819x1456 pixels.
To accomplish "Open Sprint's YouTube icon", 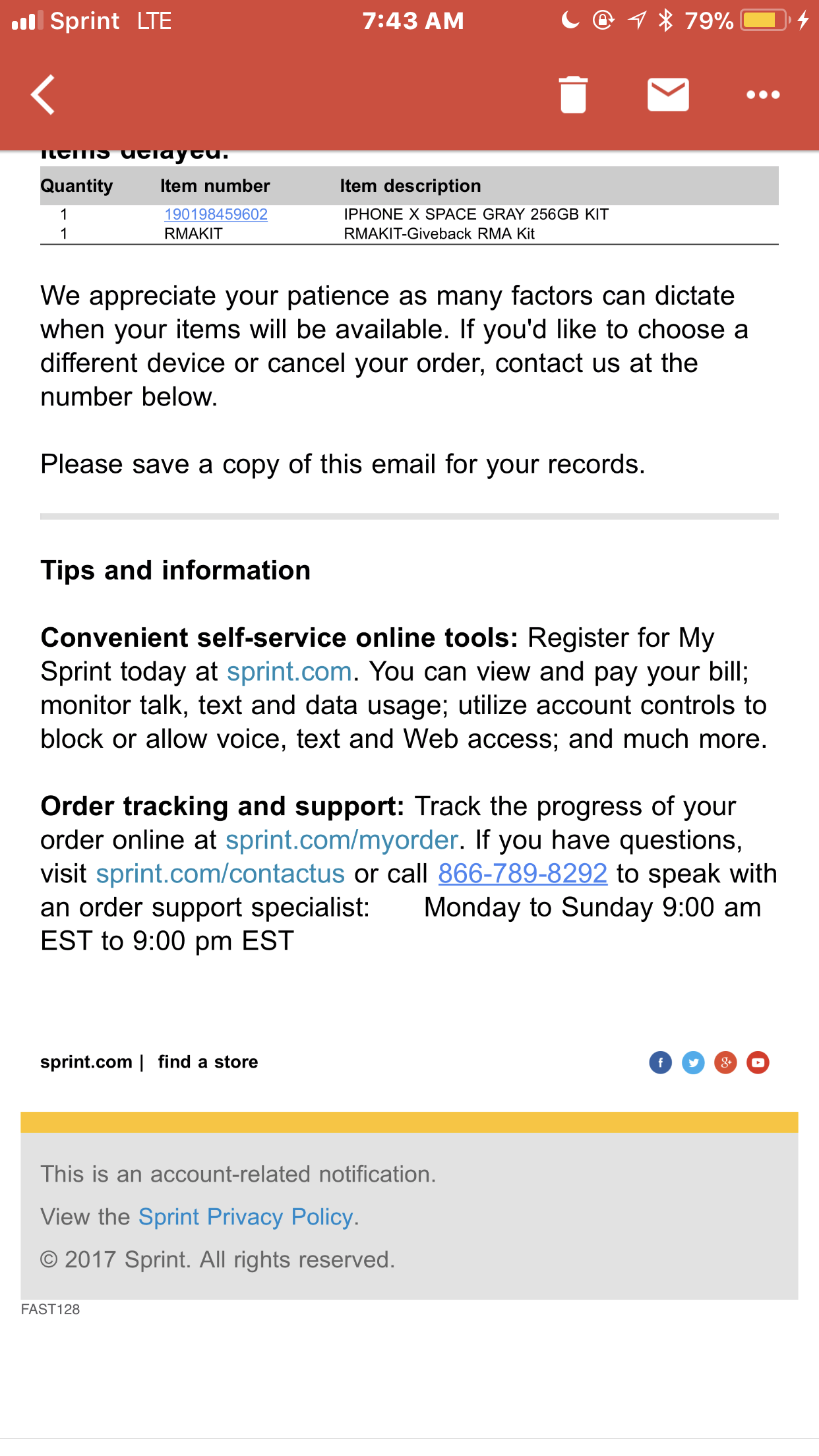I will (x=758, y=1062).
